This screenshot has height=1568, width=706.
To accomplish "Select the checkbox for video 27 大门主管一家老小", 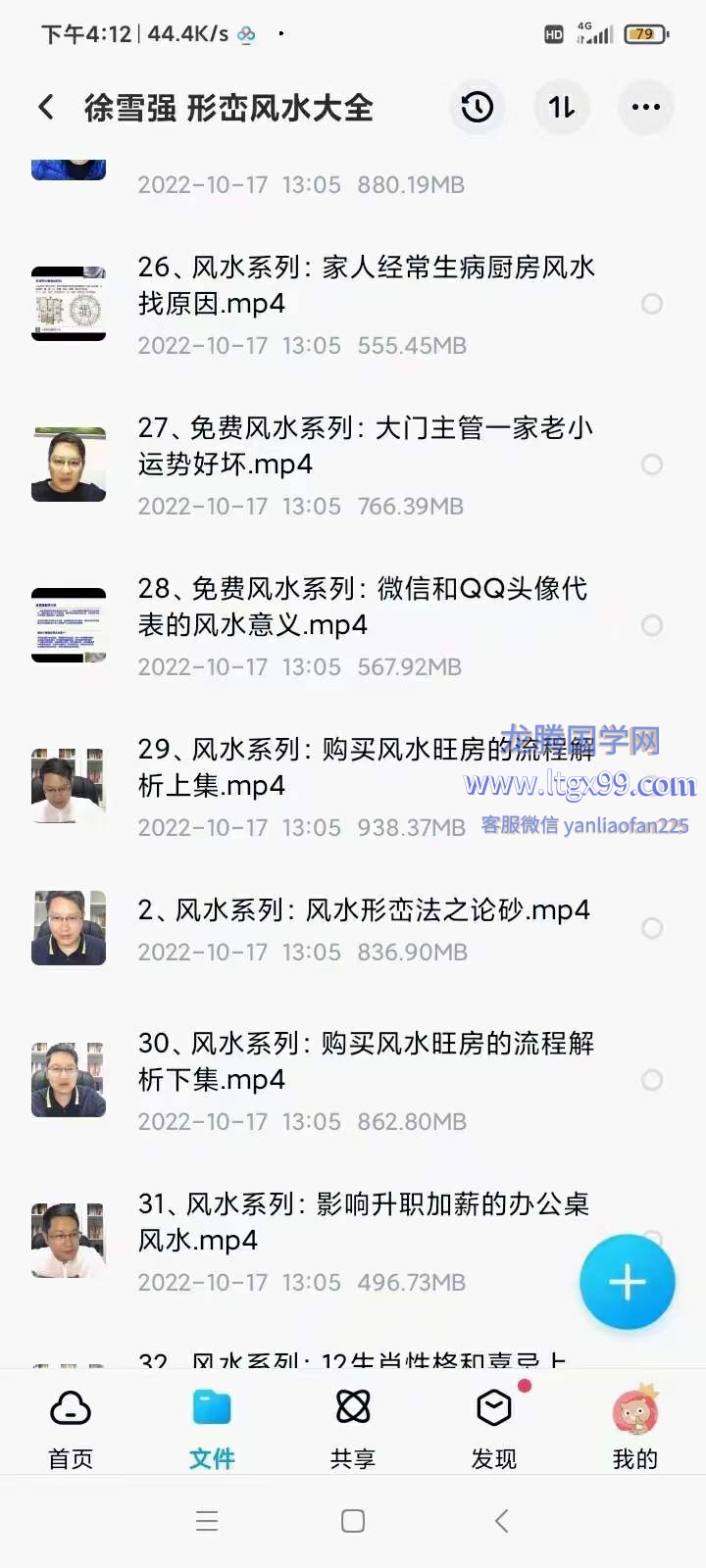I will point(652,465).
